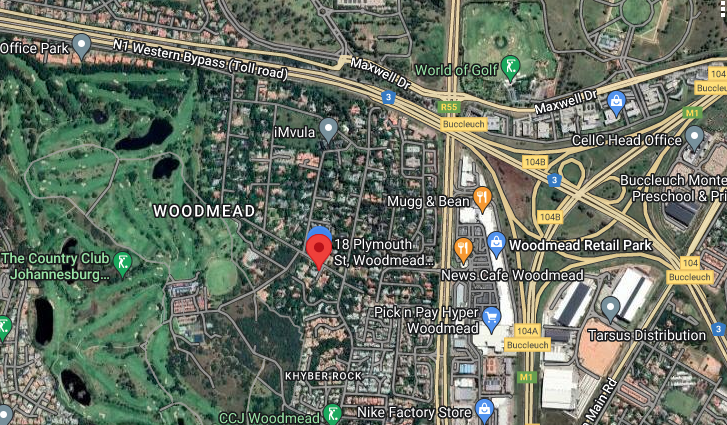Open The Country Club Johannesburg marker
The height and width of the screenshot is (425, 727).
(x=123, y=264)
